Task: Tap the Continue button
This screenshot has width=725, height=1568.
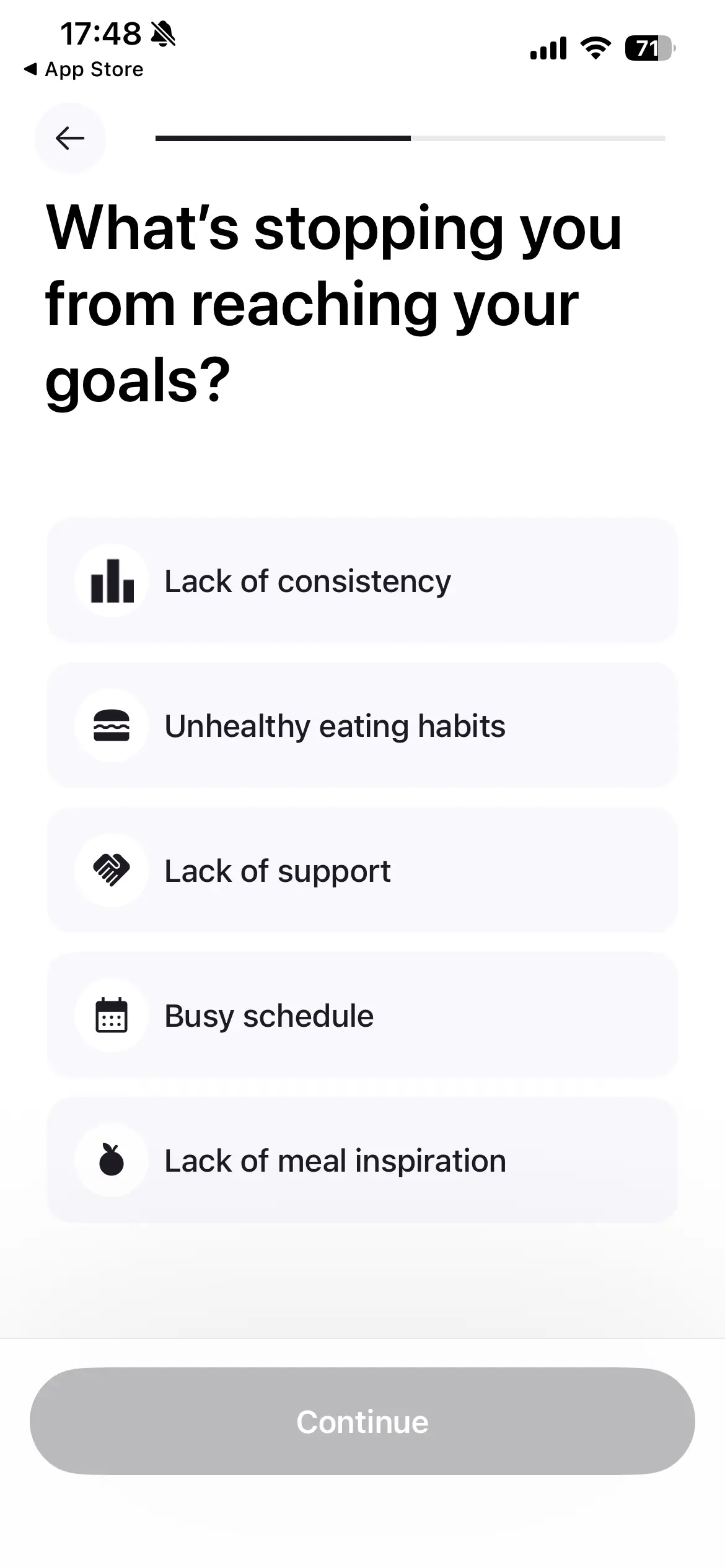Action: [362, 1421]
